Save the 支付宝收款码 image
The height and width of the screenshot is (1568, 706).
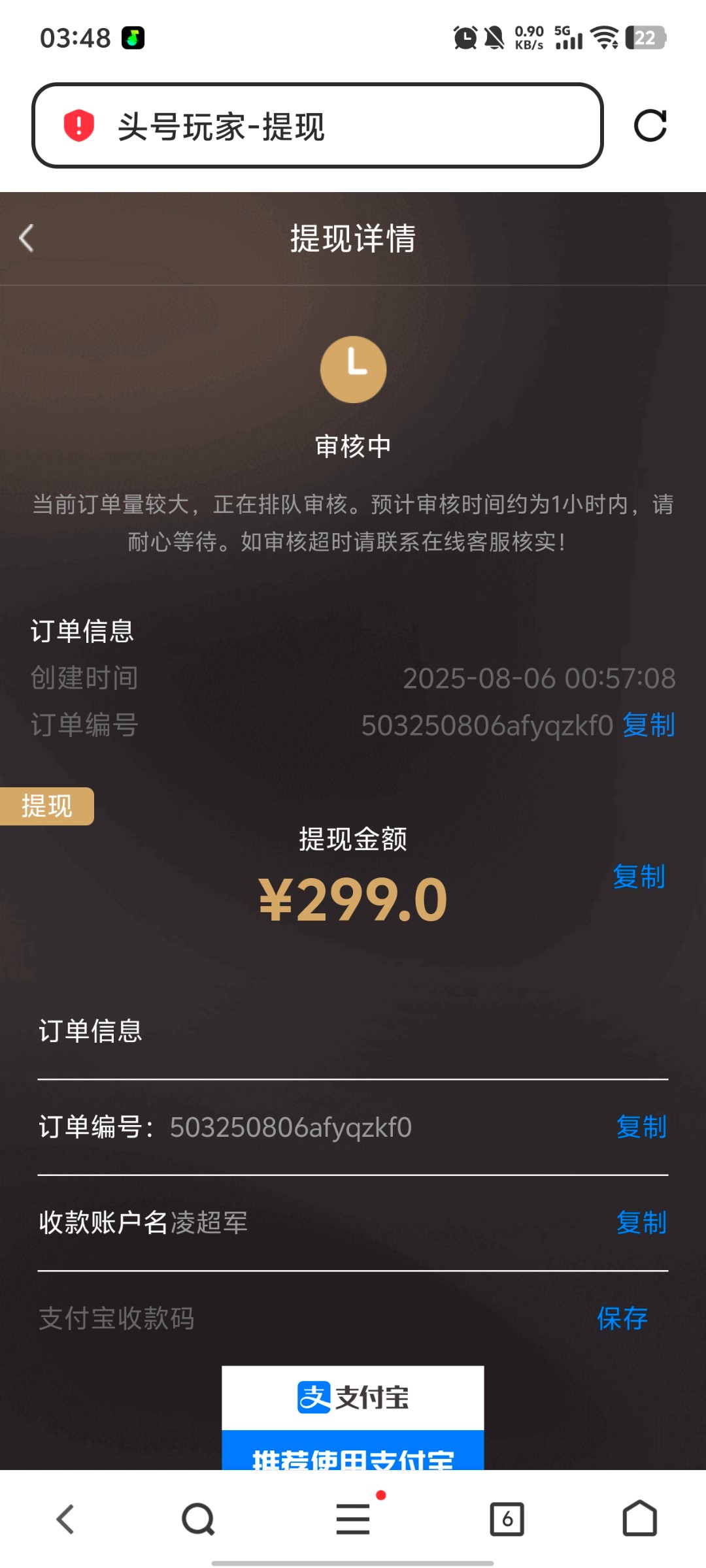(x=622, y=1318)
